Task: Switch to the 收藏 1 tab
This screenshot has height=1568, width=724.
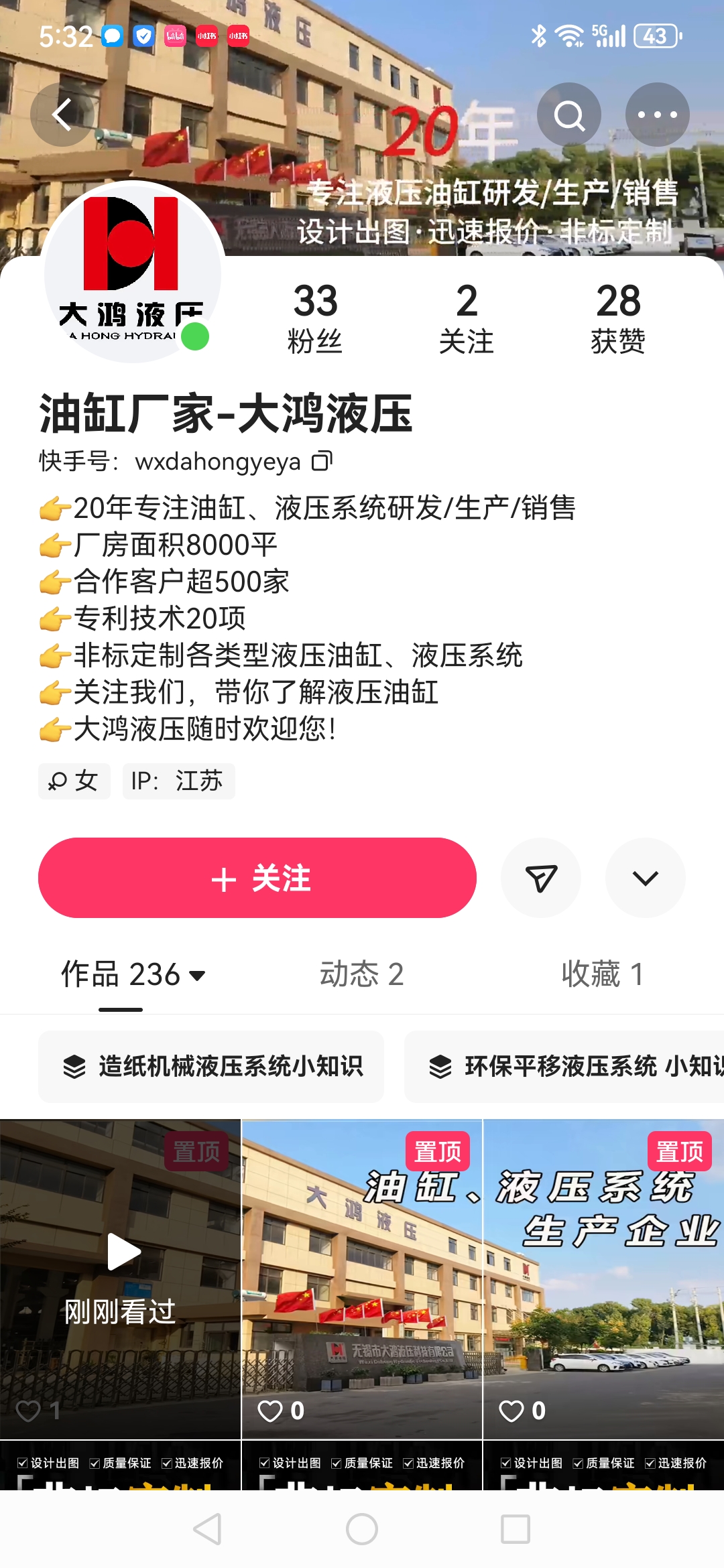Action: coord(602,974)
